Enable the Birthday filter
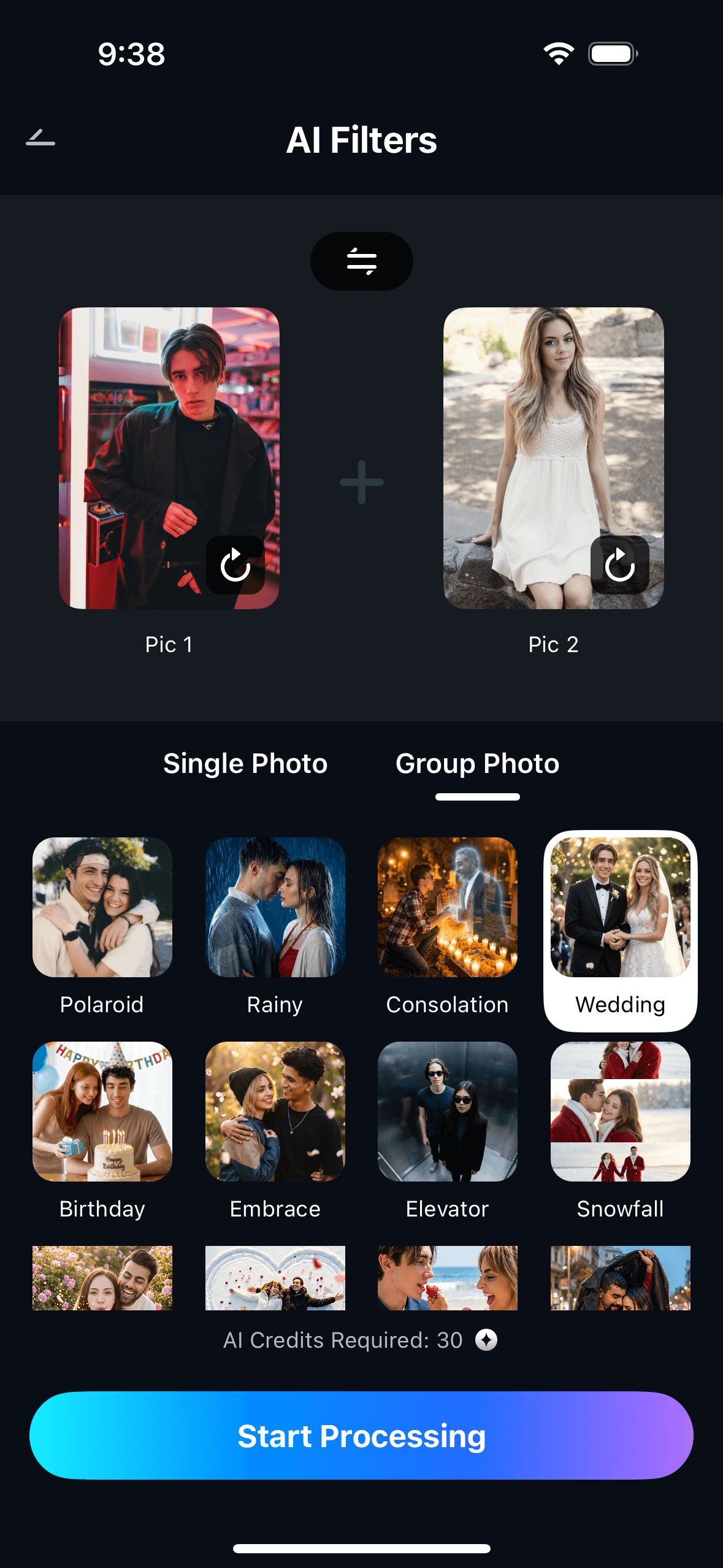 click(x=101, y=1113)
